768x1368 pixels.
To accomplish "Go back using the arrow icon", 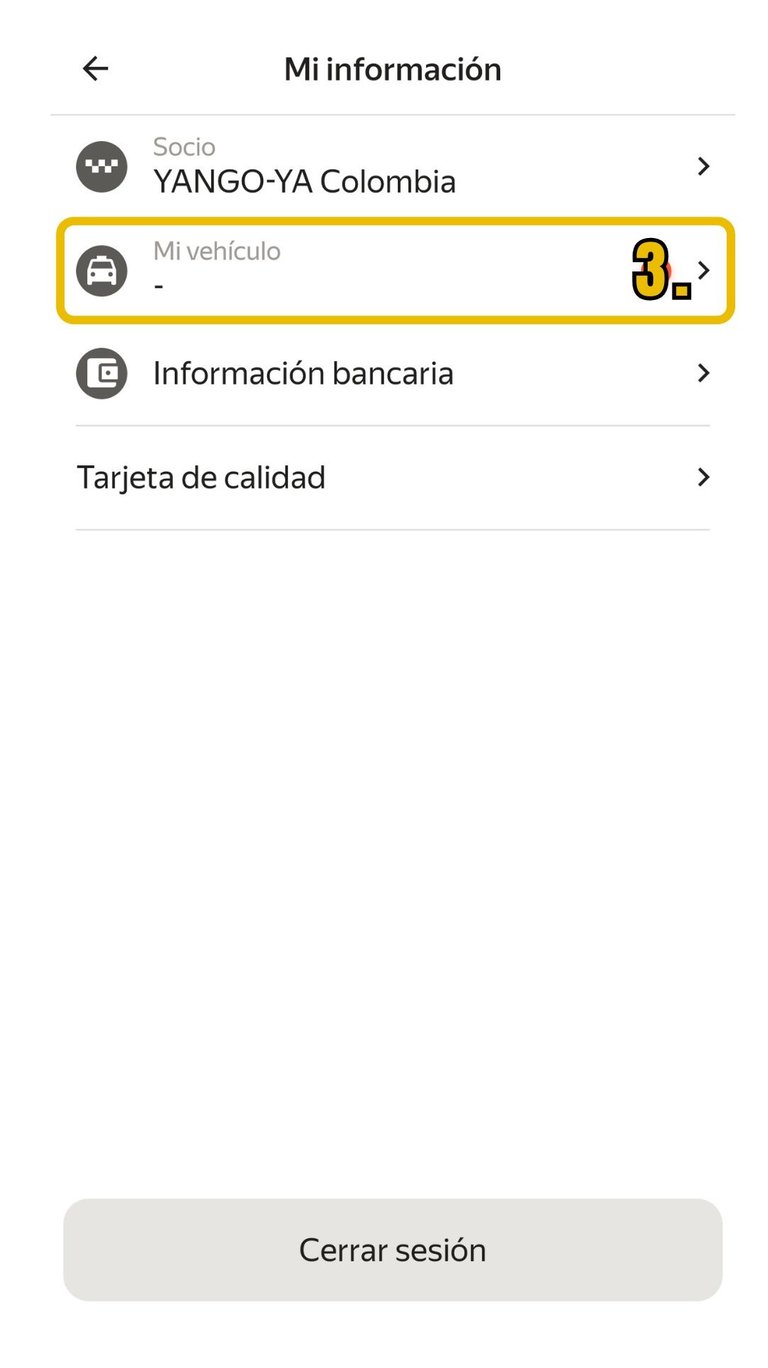I will (x=95, y=68).
